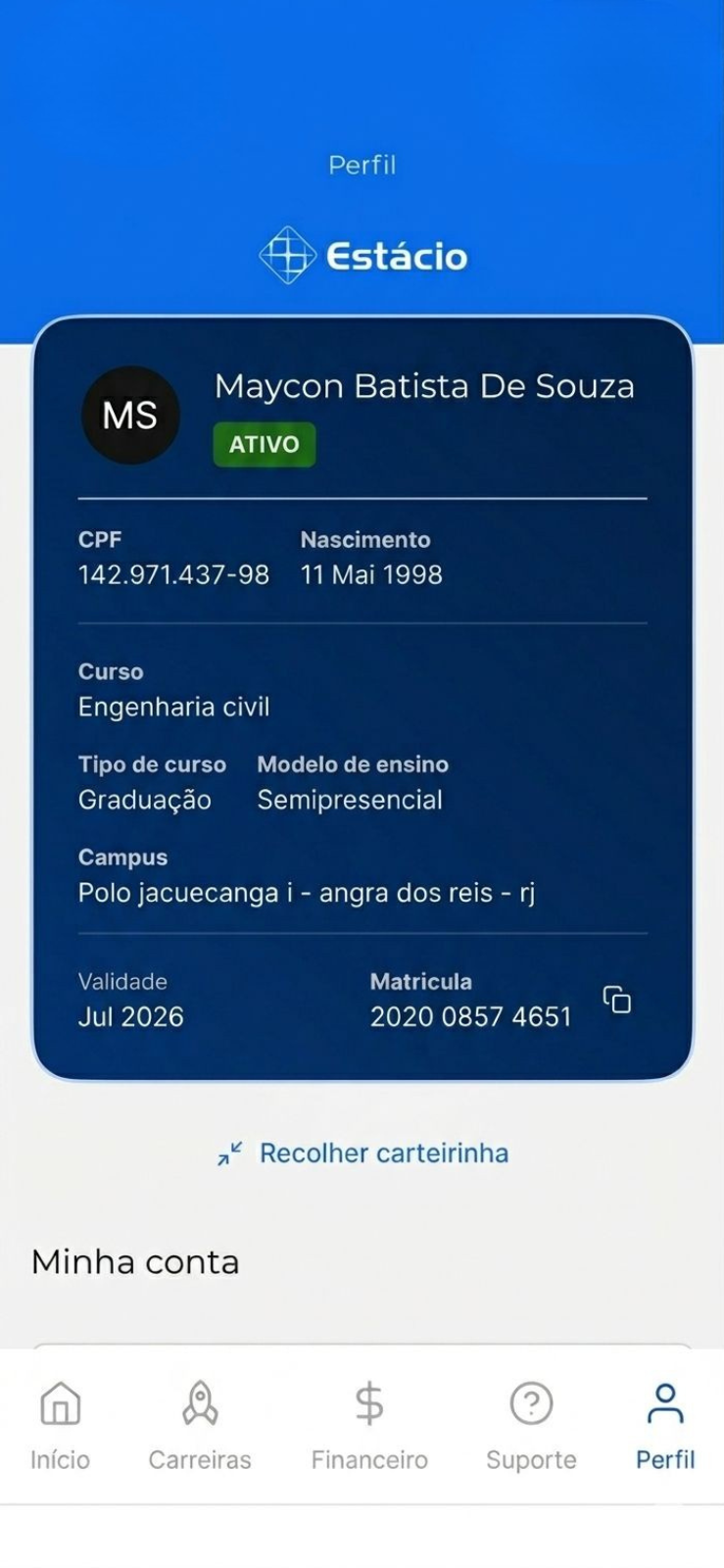
Task: Click the ATIVO status badge
Action: point(263,444)
